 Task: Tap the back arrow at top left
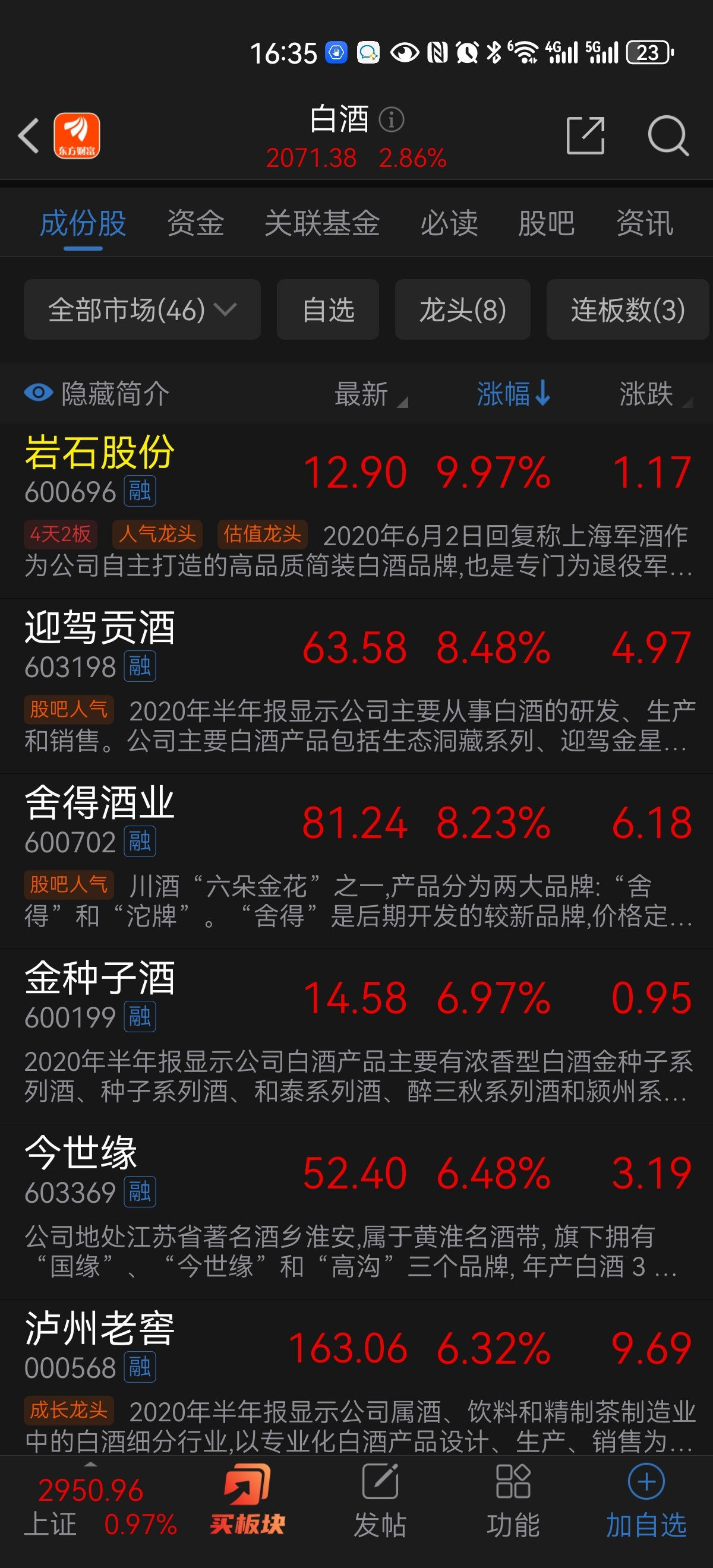pyautogui.click(x=29, y=135)
